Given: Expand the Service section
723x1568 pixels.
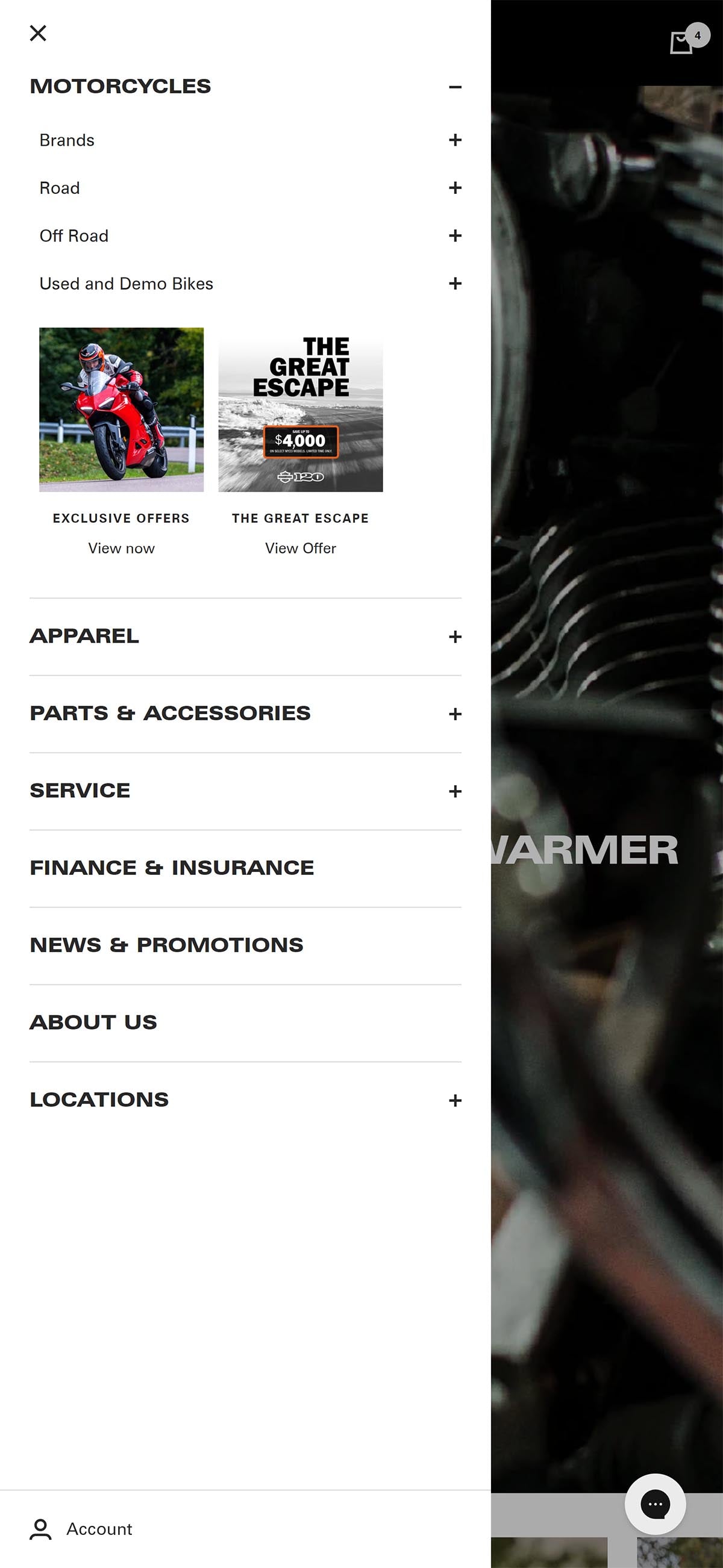Looking at the screenshot, I should coord(454,791).
